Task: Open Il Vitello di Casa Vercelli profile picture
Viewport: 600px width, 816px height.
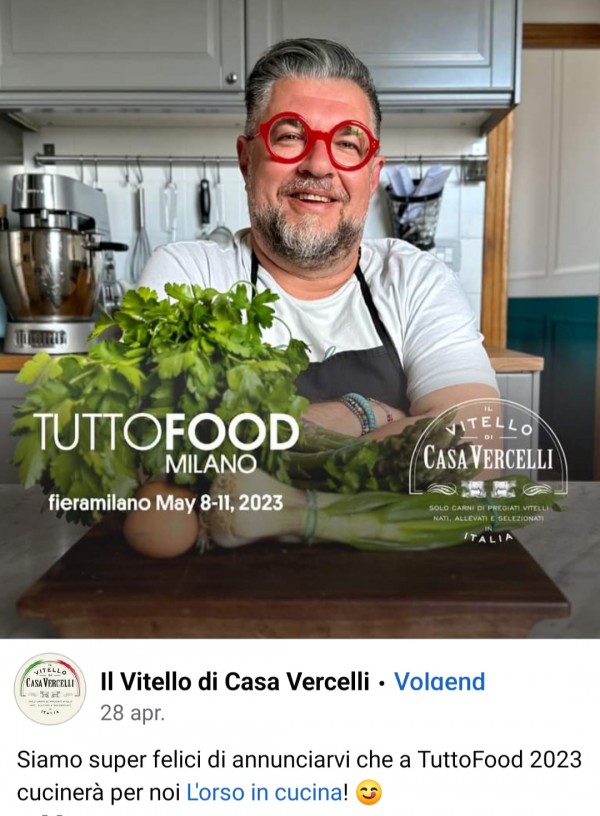Action: click(x=50, y=689)
